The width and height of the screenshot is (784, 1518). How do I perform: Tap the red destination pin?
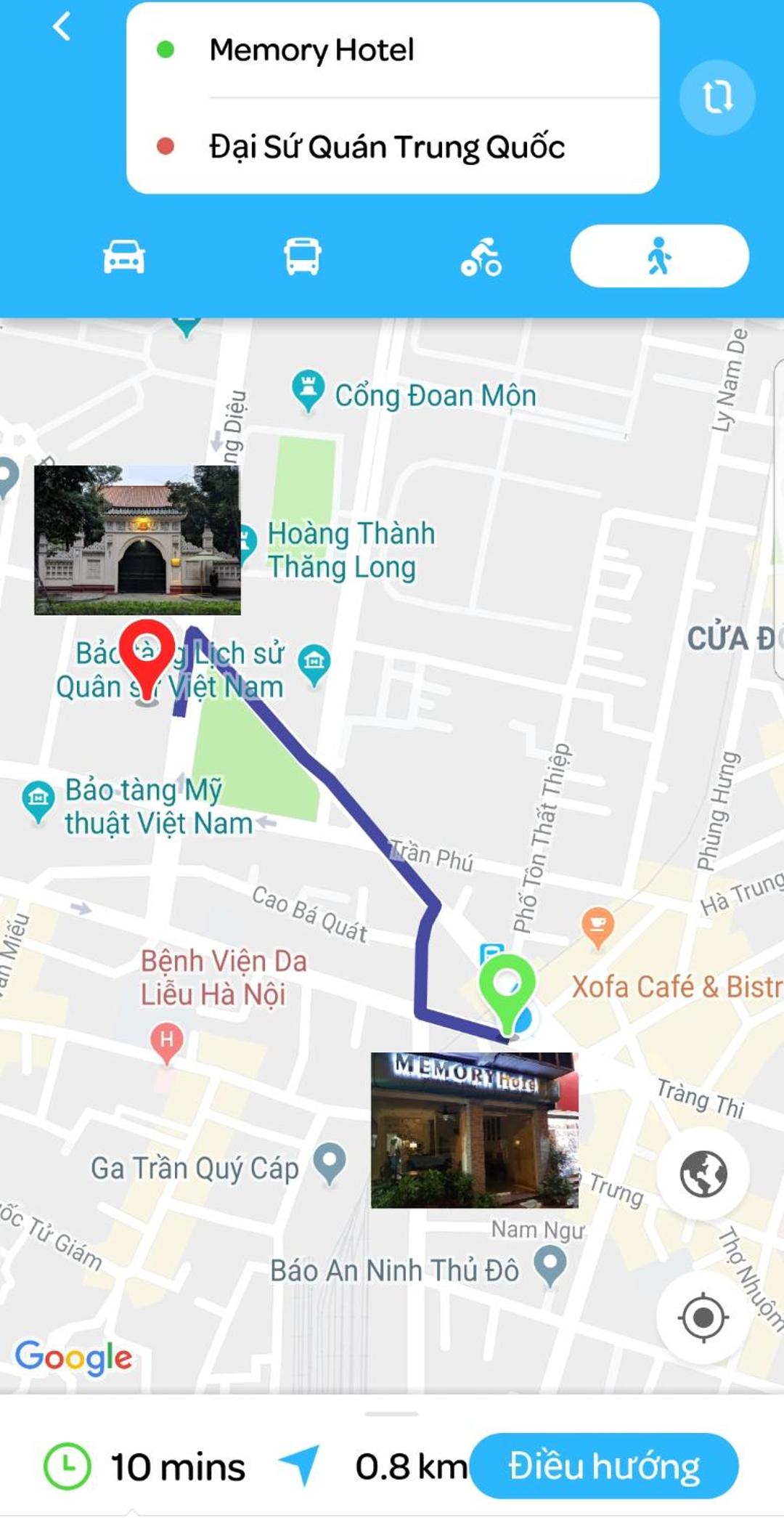[147, 654]
